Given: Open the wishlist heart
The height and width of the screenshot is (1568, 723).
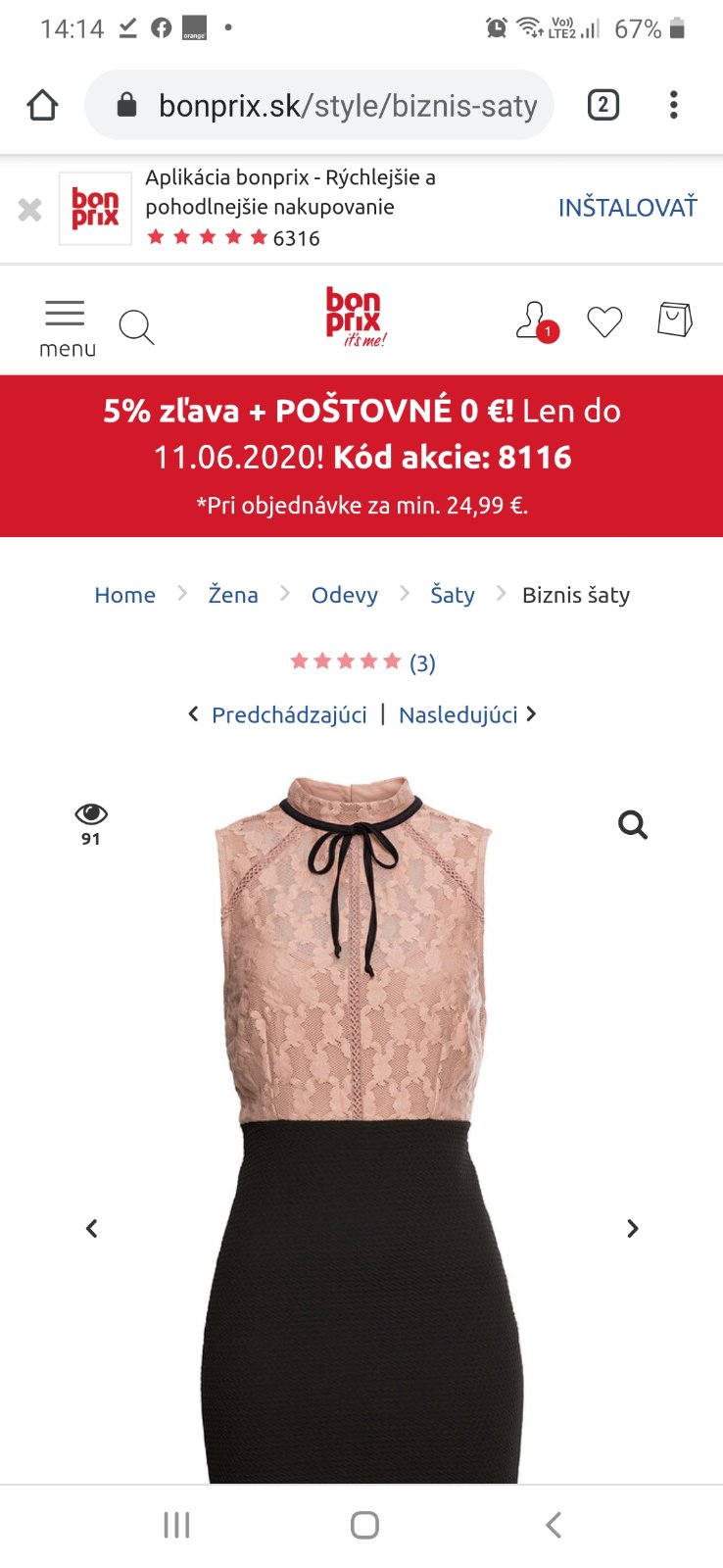Looking at the screenshot, I should [x=604, y=321].
